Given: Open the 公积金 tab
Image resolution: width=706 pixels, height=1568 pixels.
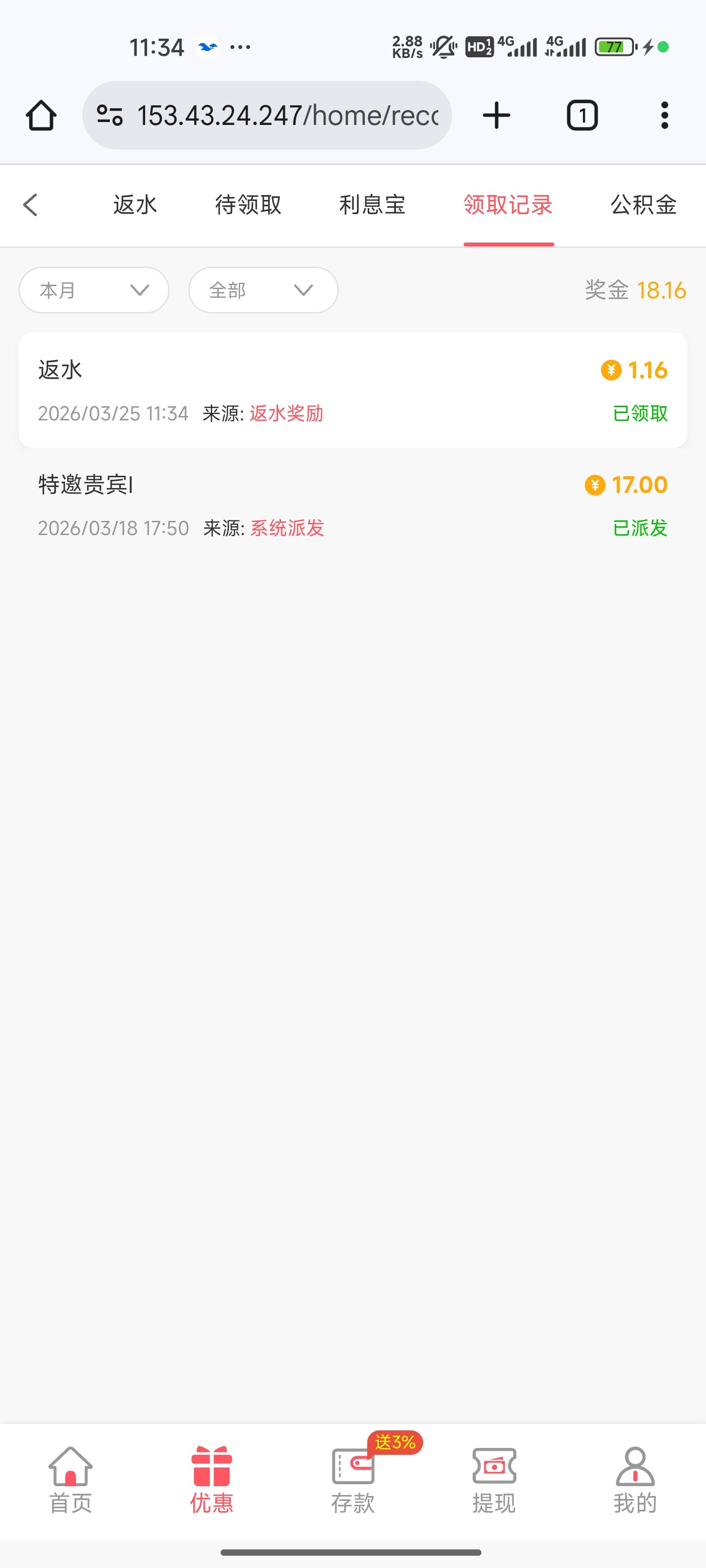Looking at the screenshot, I should tap(643, 204).
